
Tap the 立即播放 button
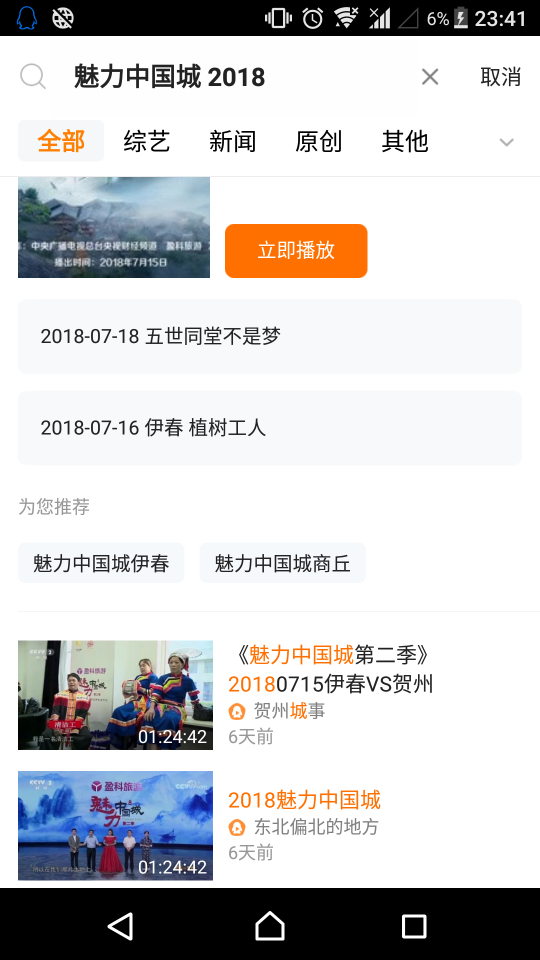296,250
